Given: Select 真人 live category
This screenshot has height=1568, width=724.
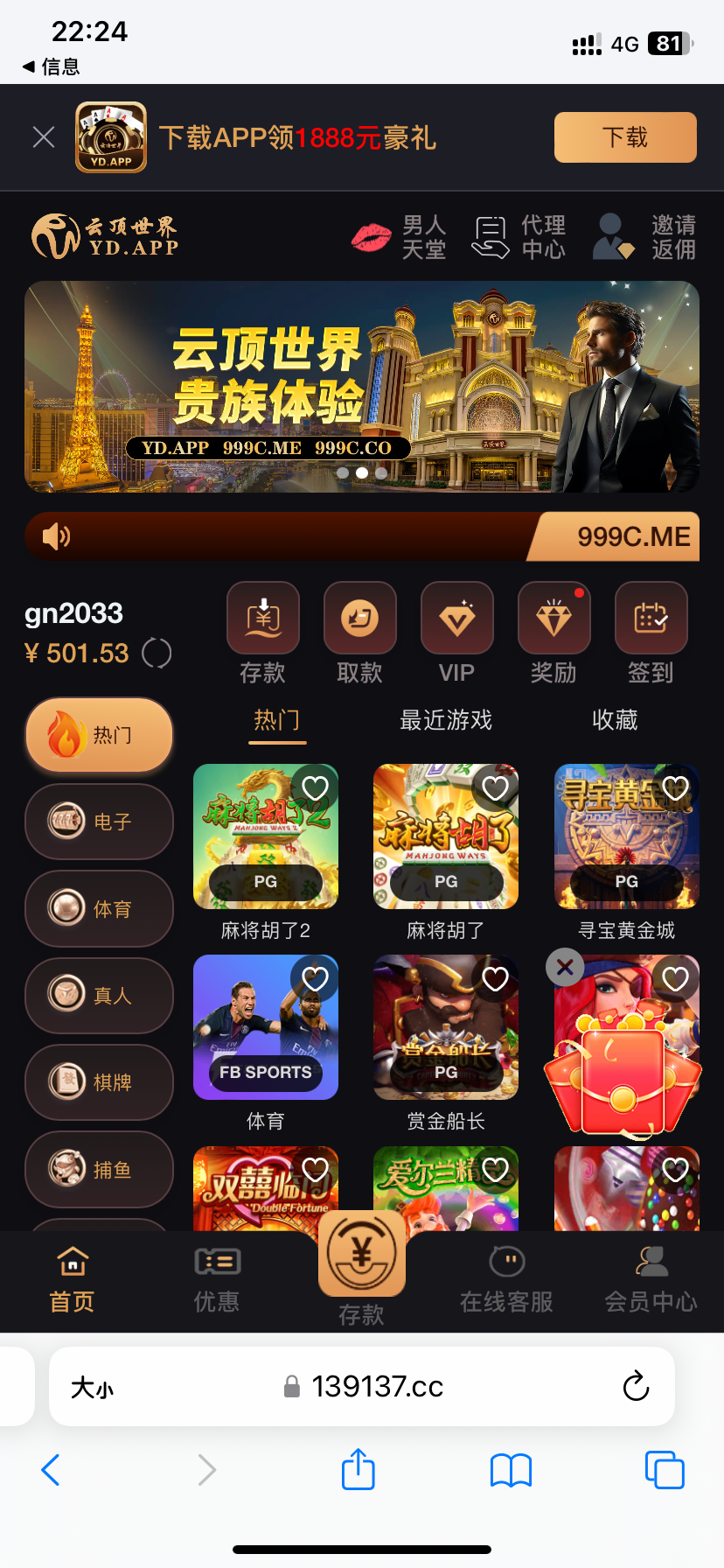Looking at the screenshot, I should pyautogui.click(x=99, y=996).
